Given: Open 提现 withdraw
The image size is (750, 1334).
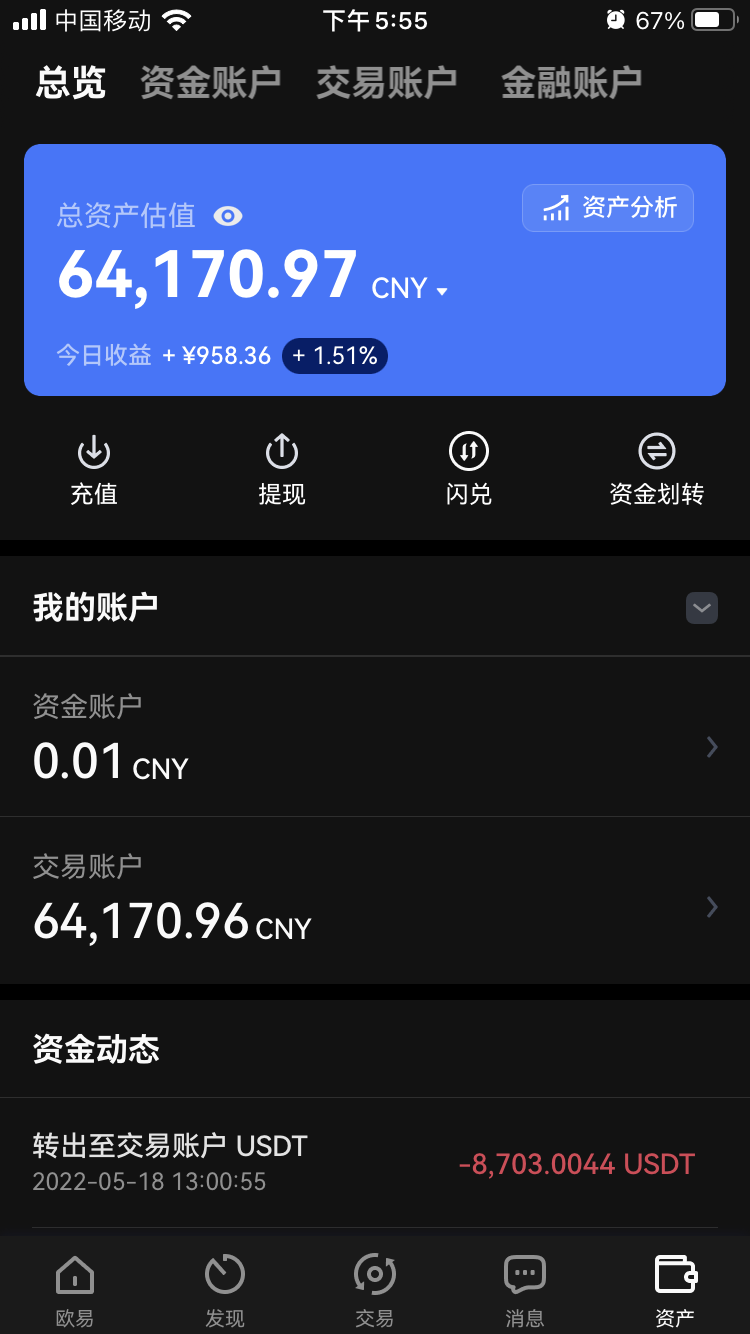Looking at the screenshot, I should click(x=282, y=470).
